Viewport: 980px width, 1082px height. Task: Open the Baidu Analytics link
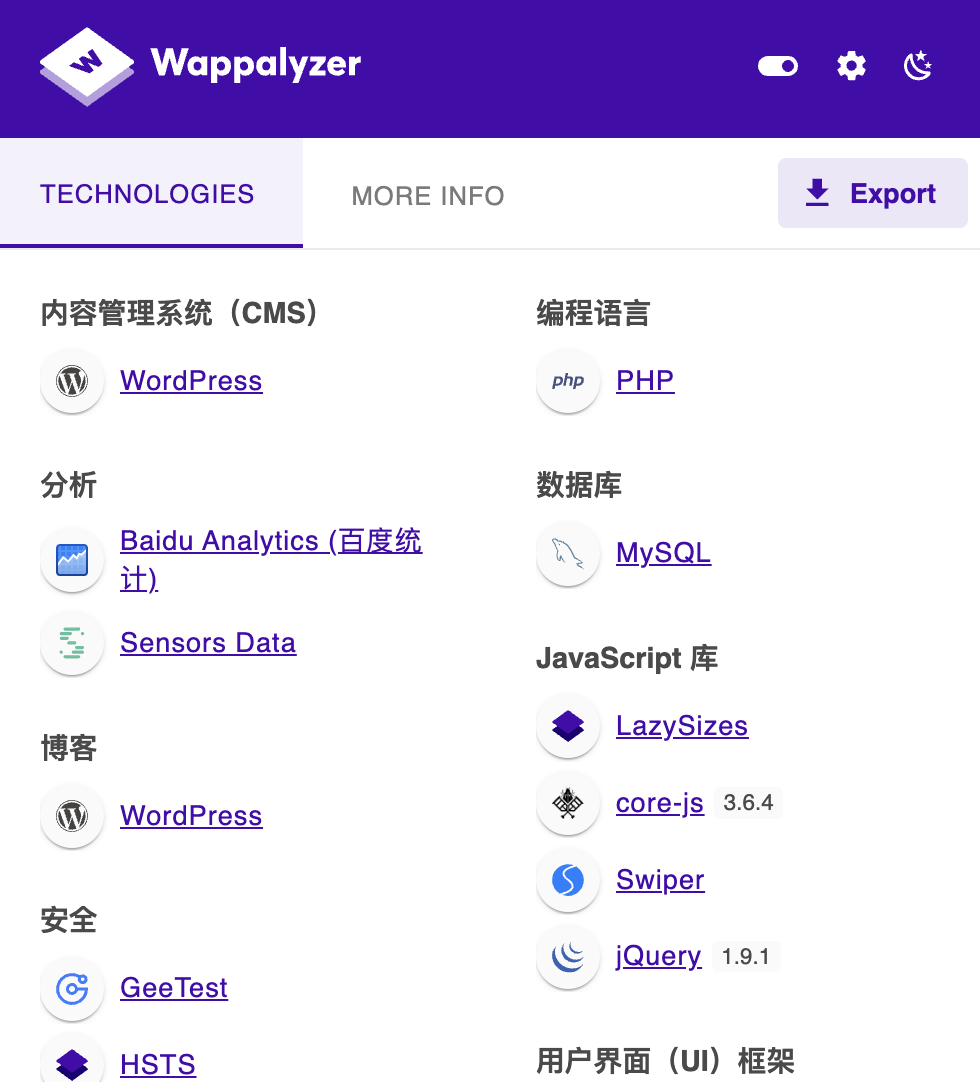[x=270, y=542]
